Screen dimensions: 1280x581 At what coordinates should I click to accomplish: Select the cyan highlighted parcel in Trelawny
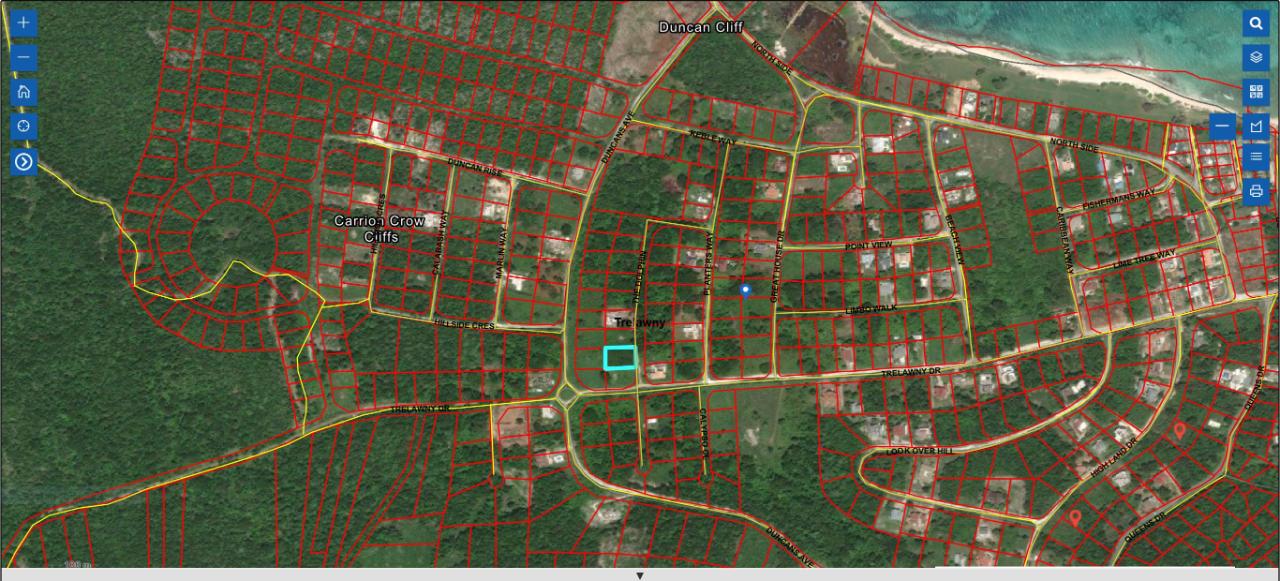(621, 358)
